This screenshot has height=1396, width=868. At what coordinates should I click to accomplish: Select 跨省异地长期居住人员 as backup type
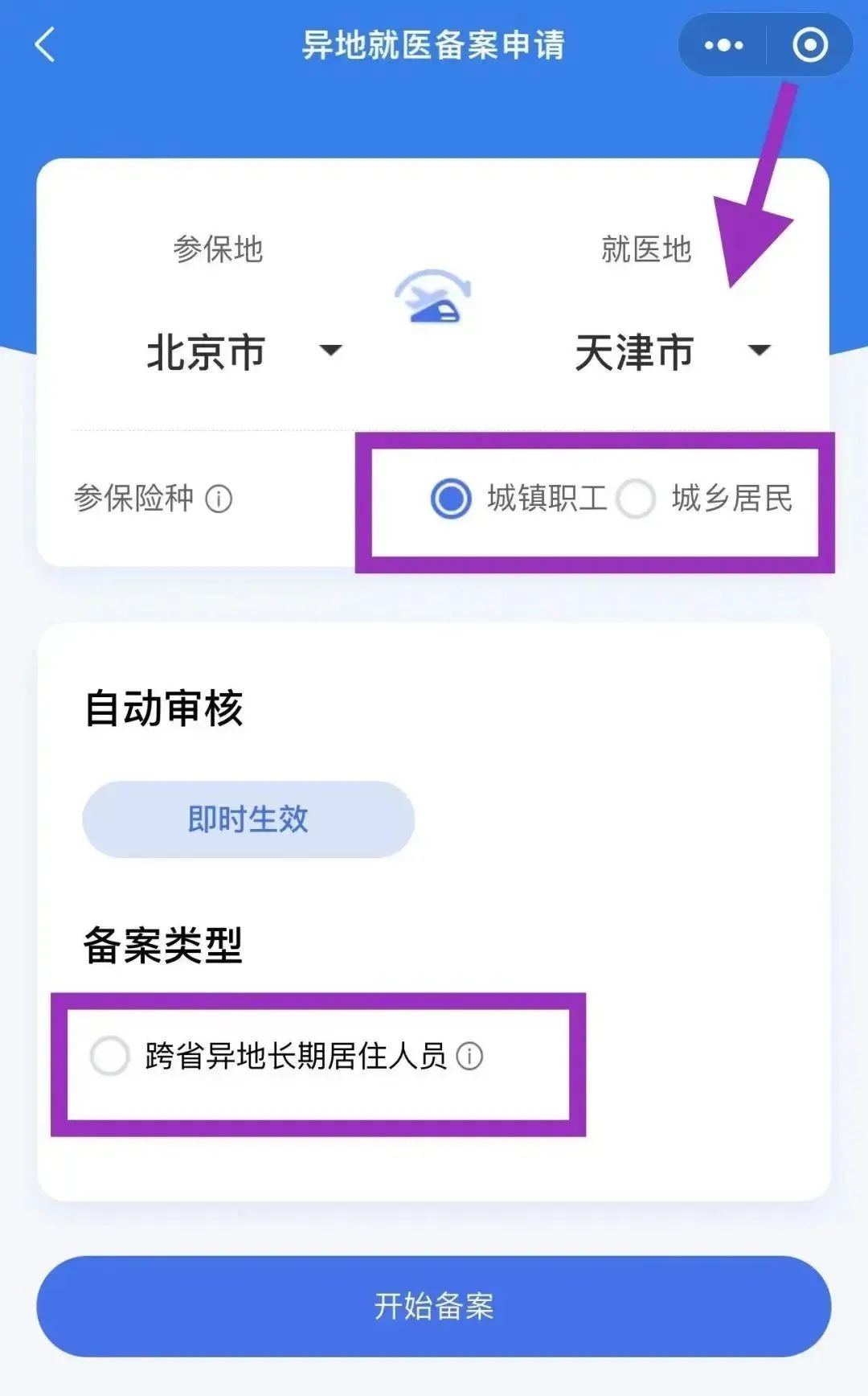[x=110, y=1053]
